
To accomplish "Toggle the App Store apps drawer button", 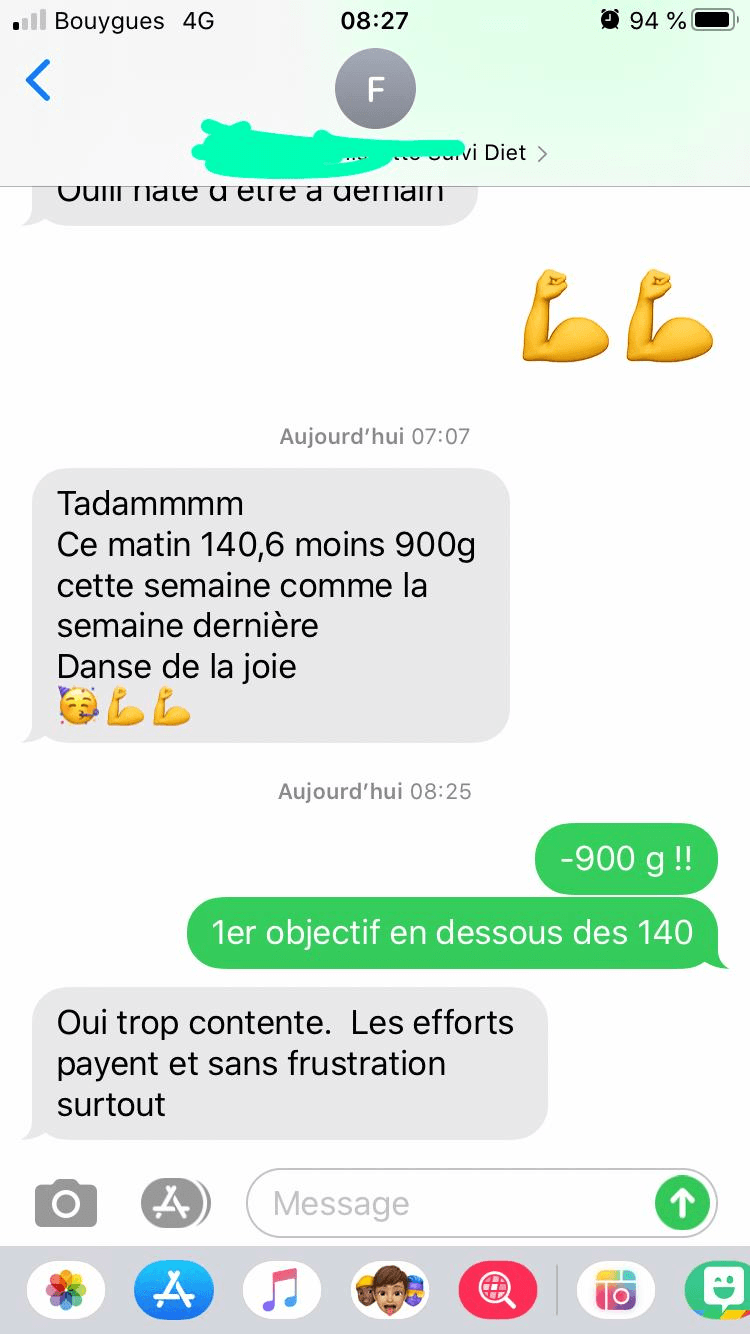I will pyautogui.click(x=175, y=1203).
